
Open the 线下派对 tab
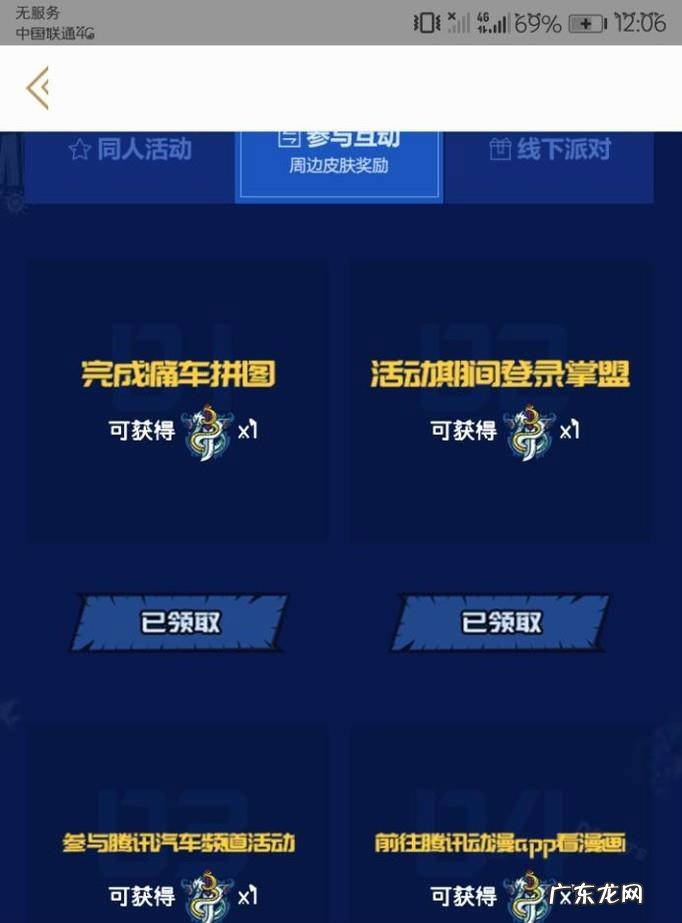pyautogui.click(x=549, y=152)
